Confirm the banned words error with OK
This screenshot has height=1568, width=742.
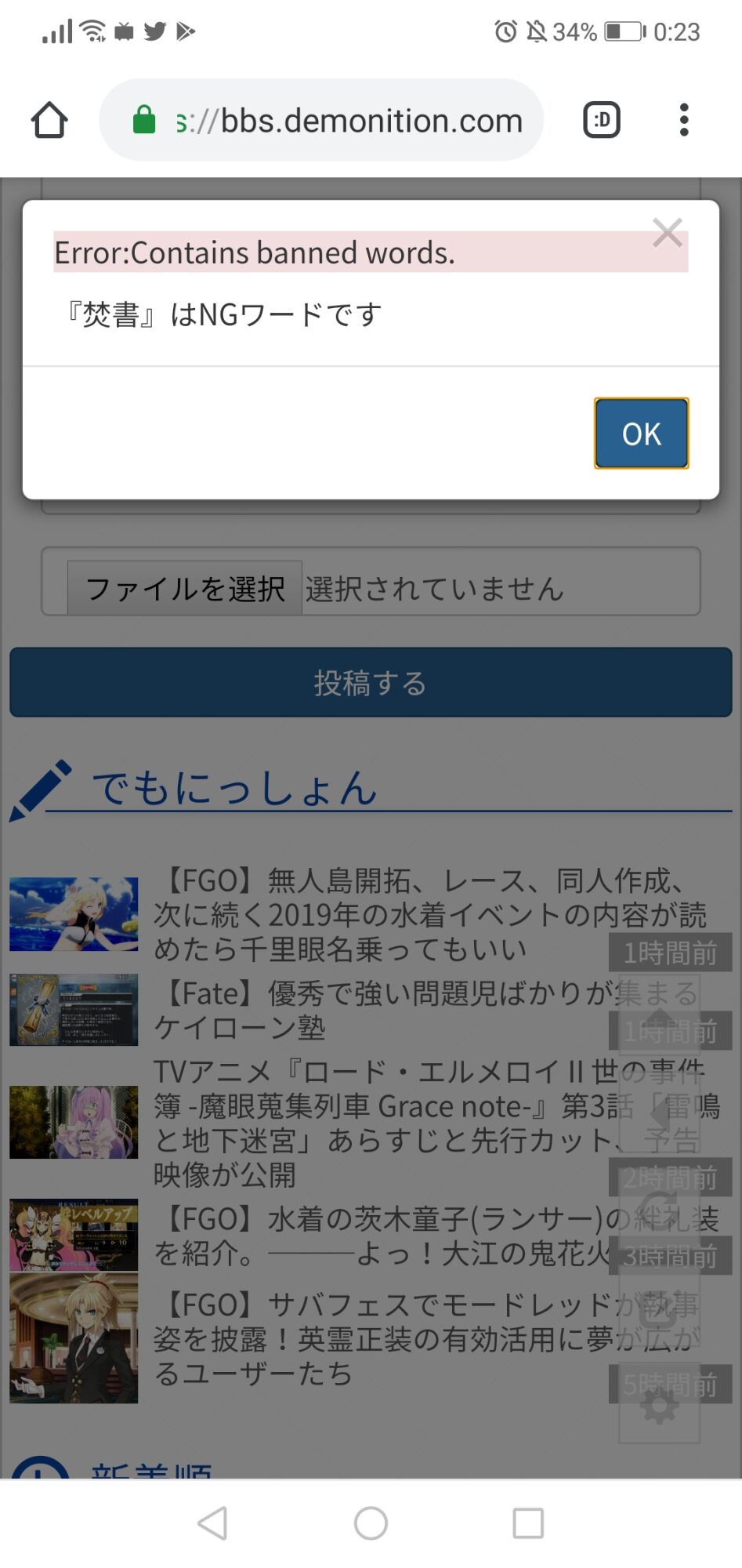tap(641, 434)
